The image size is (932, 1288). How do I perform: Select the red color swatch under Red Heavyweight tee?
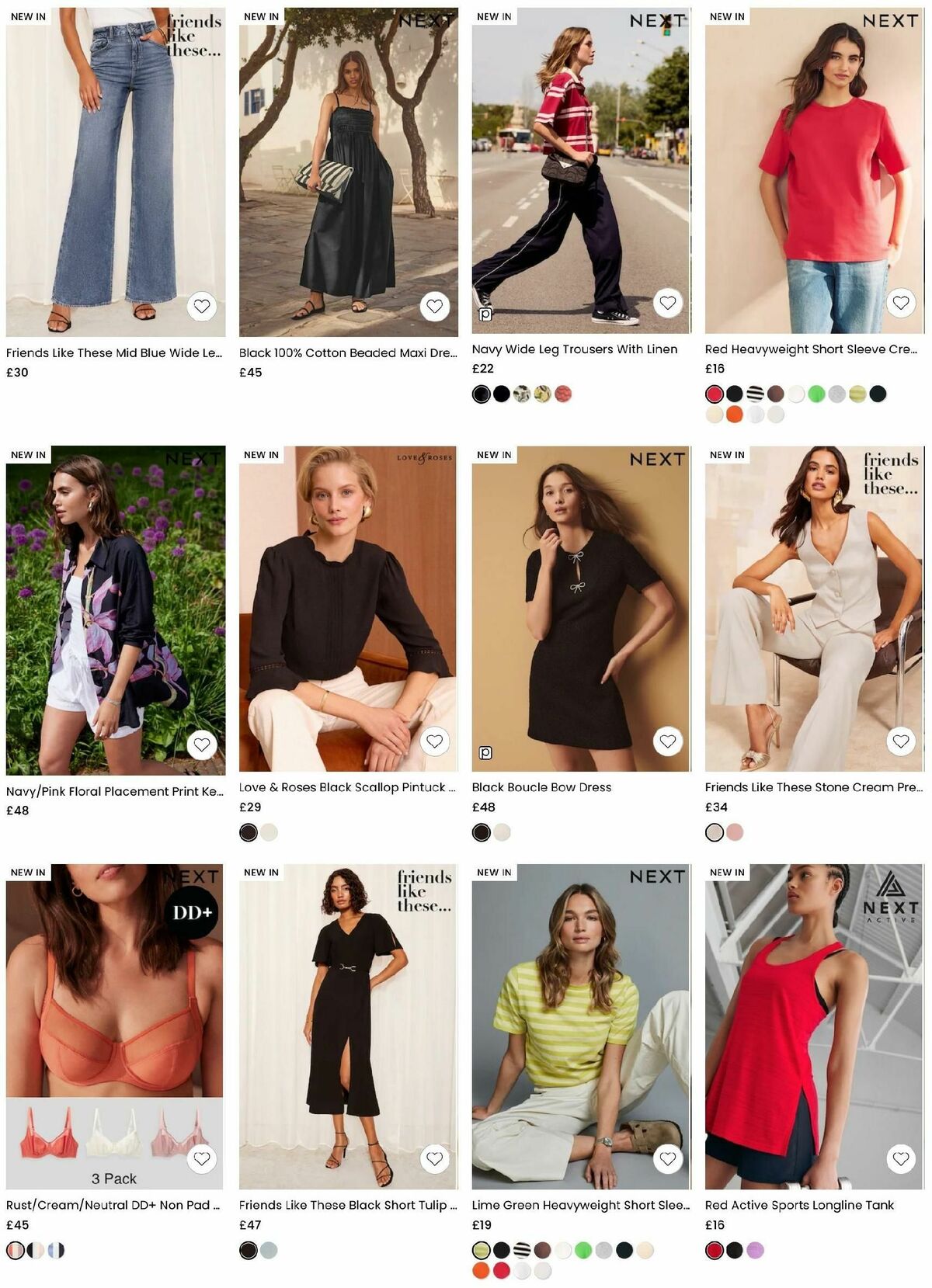(714, 394)
